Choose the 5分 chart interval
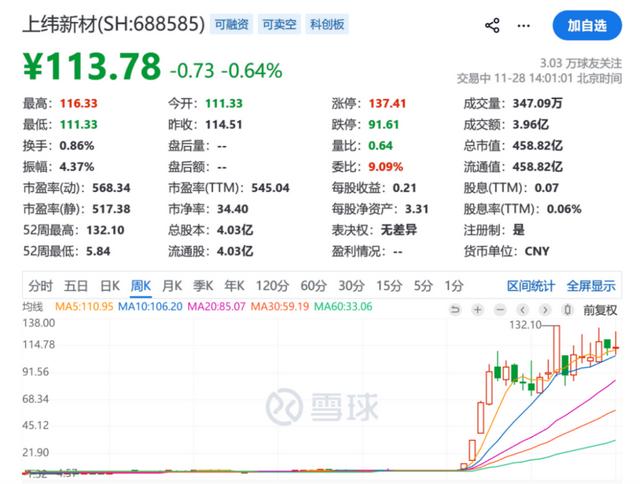The width and height of the screenshot is (640, 484). click(423, 285)
